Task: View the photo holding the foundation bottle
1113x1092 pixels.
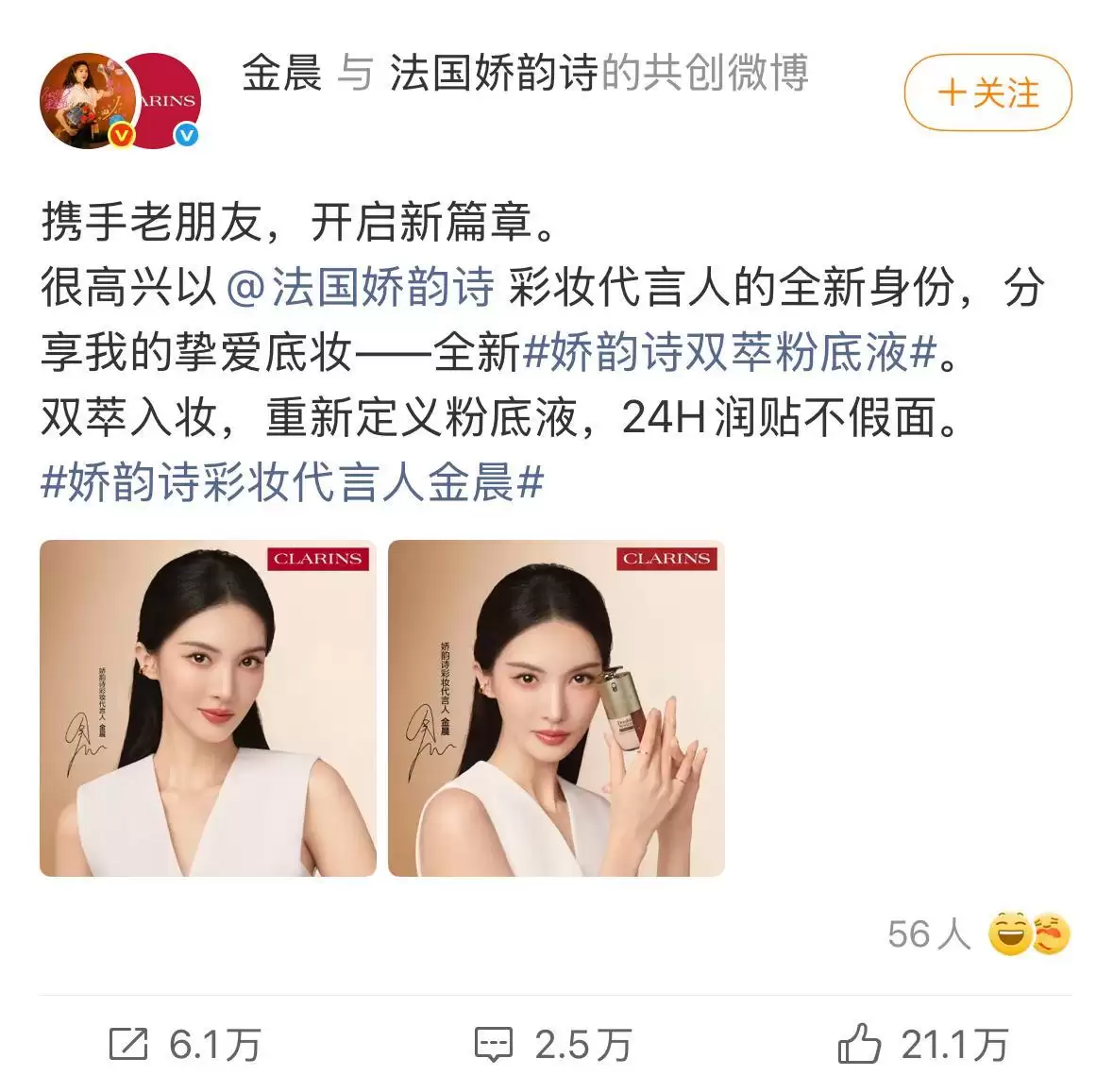Action: click(556, 708)
